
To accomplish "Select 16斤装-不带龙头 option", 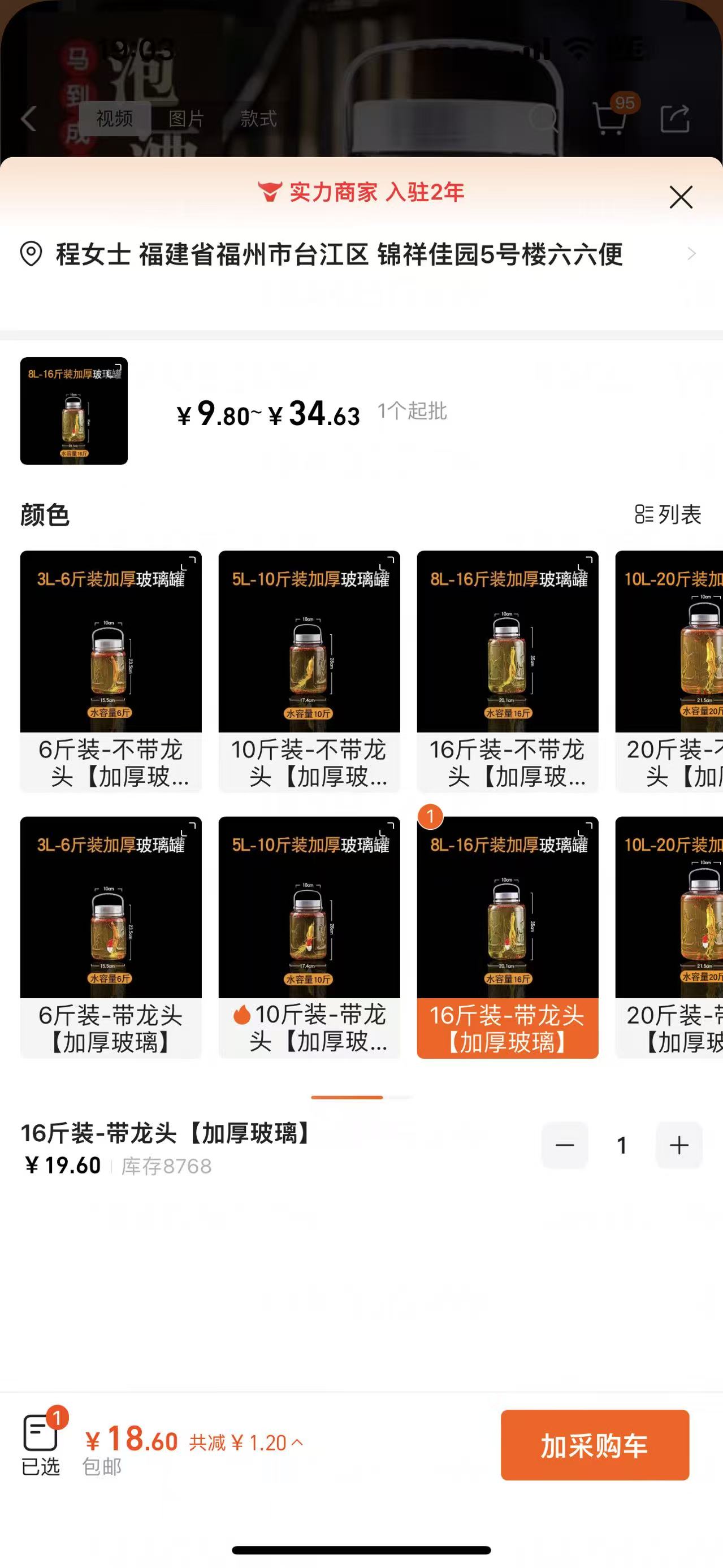I will pos(508,671).
